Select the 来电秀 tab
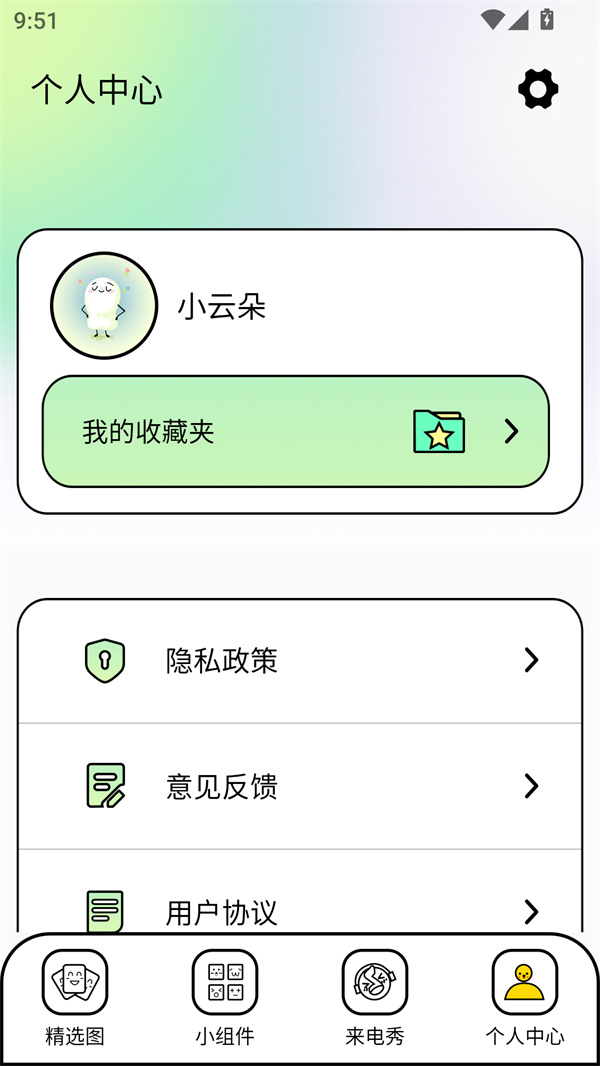This screenshot has width=600, height=1066. [375, 996]
